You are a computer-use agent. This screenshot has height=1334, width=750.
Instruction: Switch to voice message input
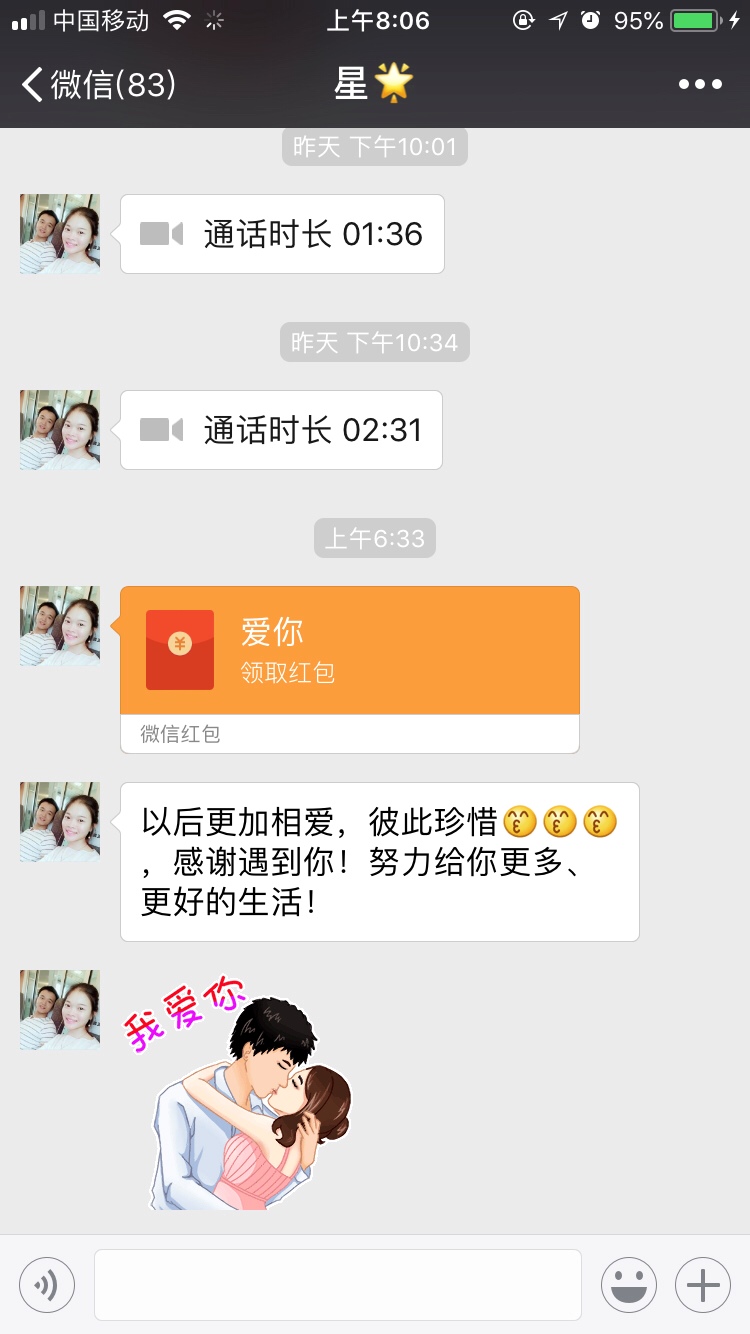point(47,1284)
